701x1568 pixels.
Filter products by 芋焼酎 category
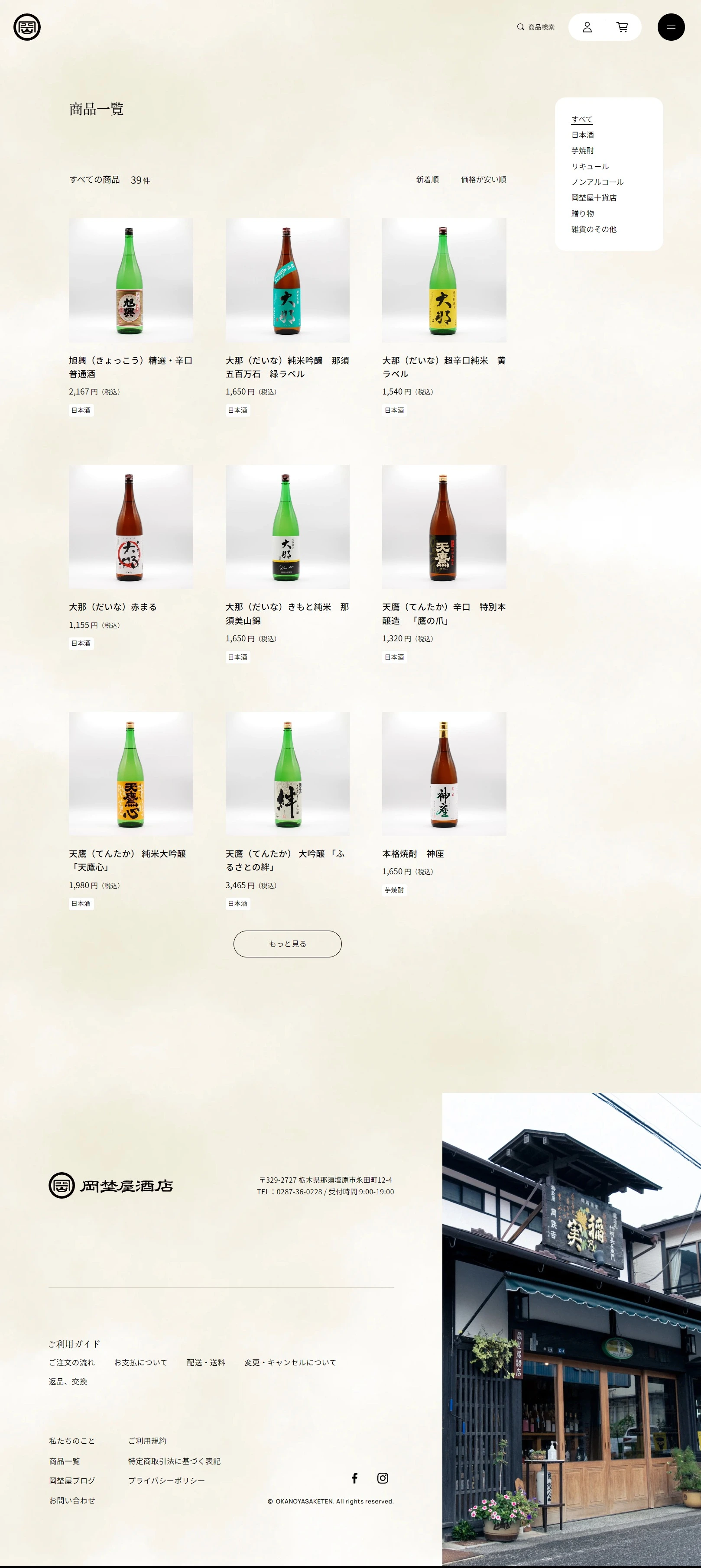582,150
